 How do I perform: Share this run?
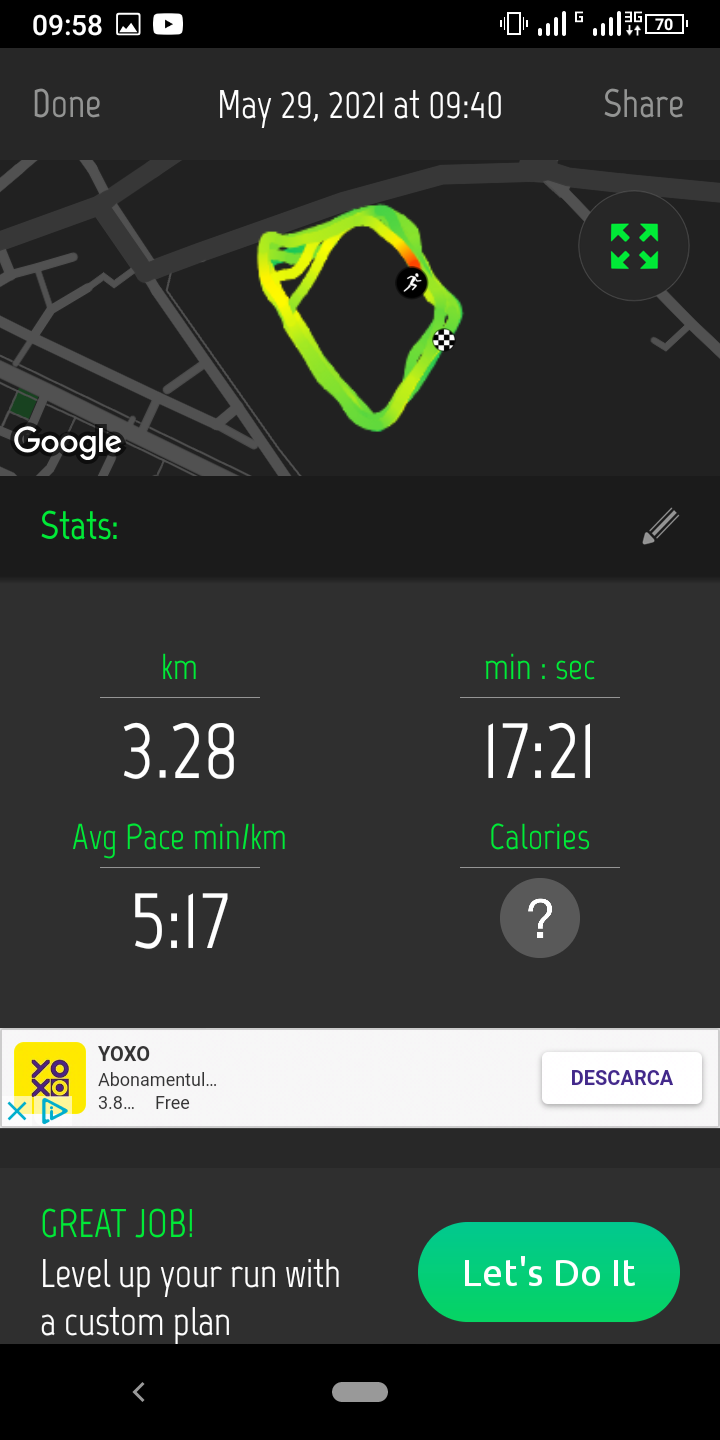pos(643,104)
